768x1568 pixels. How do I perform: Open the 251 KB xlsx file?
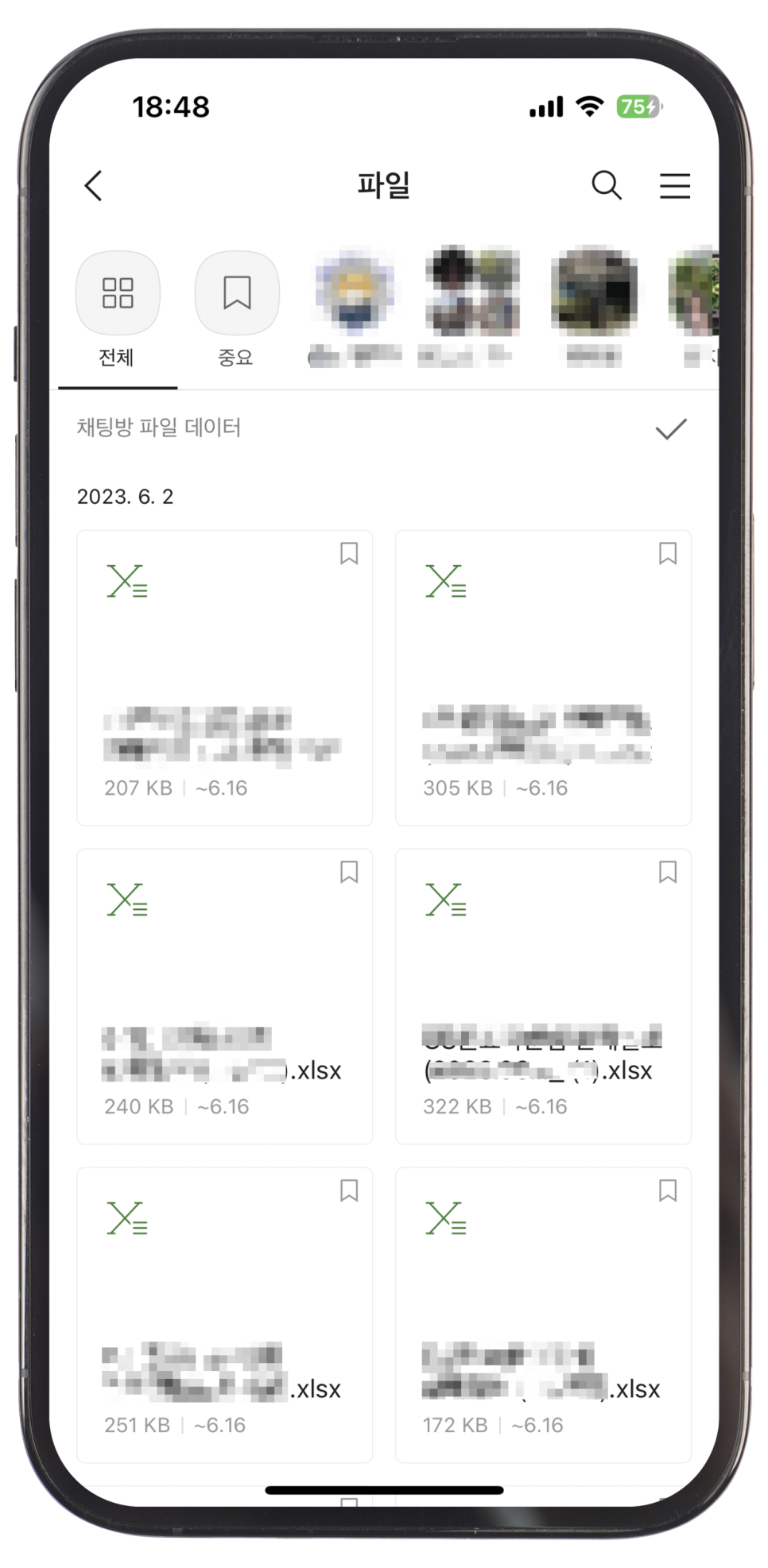point(224,1315)
